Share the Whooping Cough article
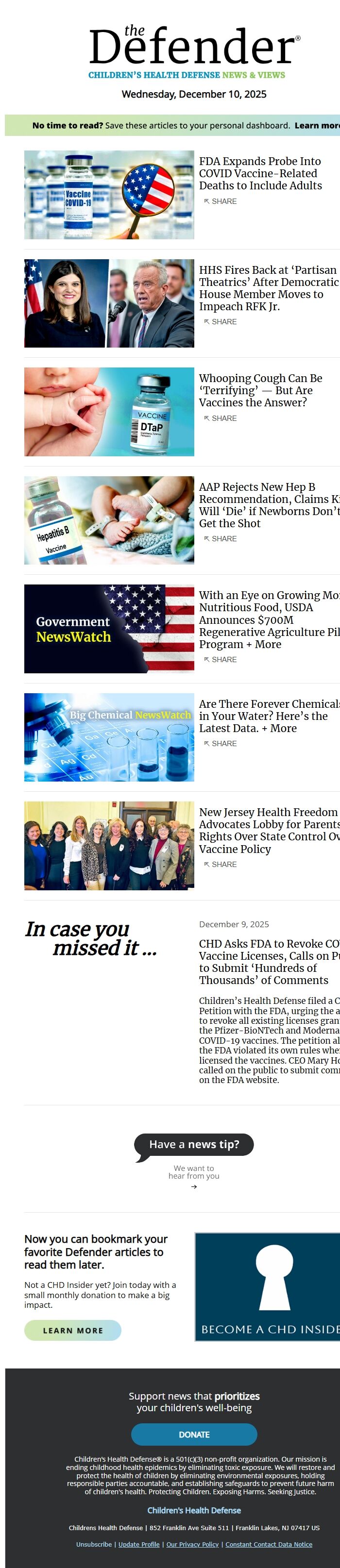This screenshot has width=340, height=1568. click(221, 419)
